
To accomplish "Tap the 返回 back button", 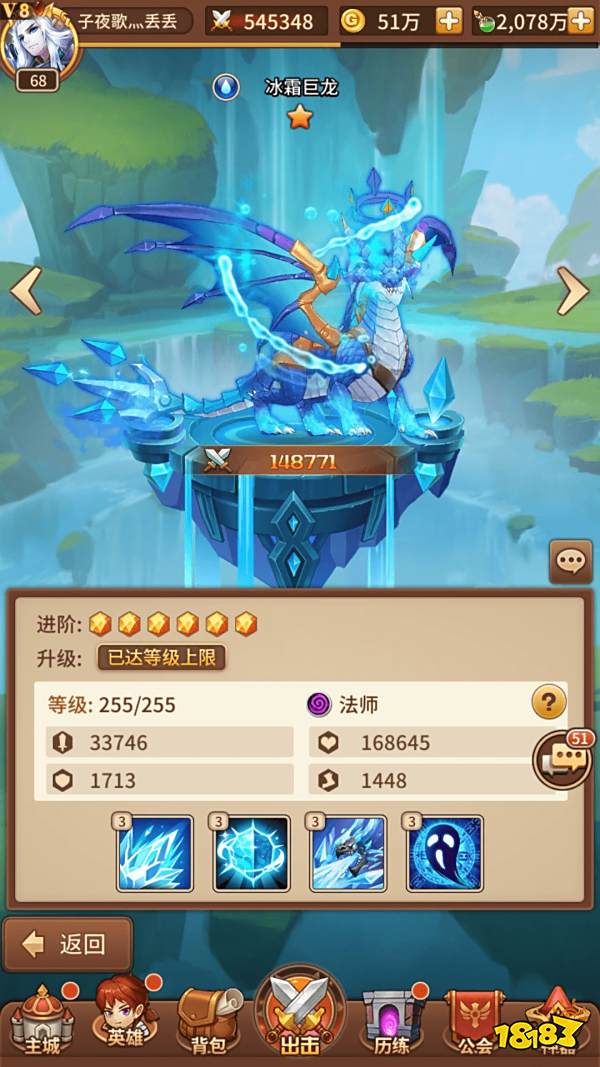I will 67,943.
